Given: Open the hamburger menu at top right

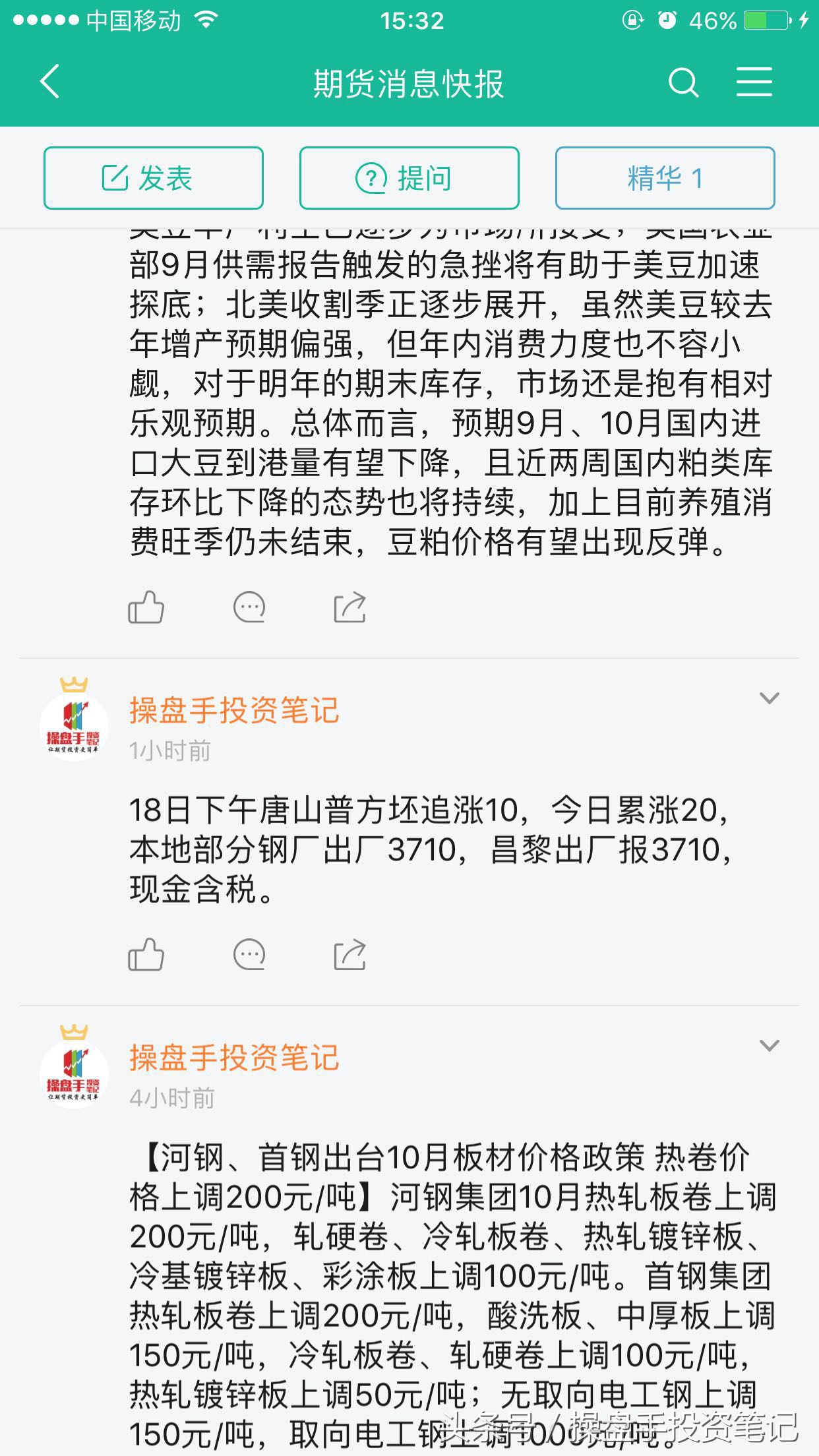Looking at the screenshot, I should pos(754,83).
